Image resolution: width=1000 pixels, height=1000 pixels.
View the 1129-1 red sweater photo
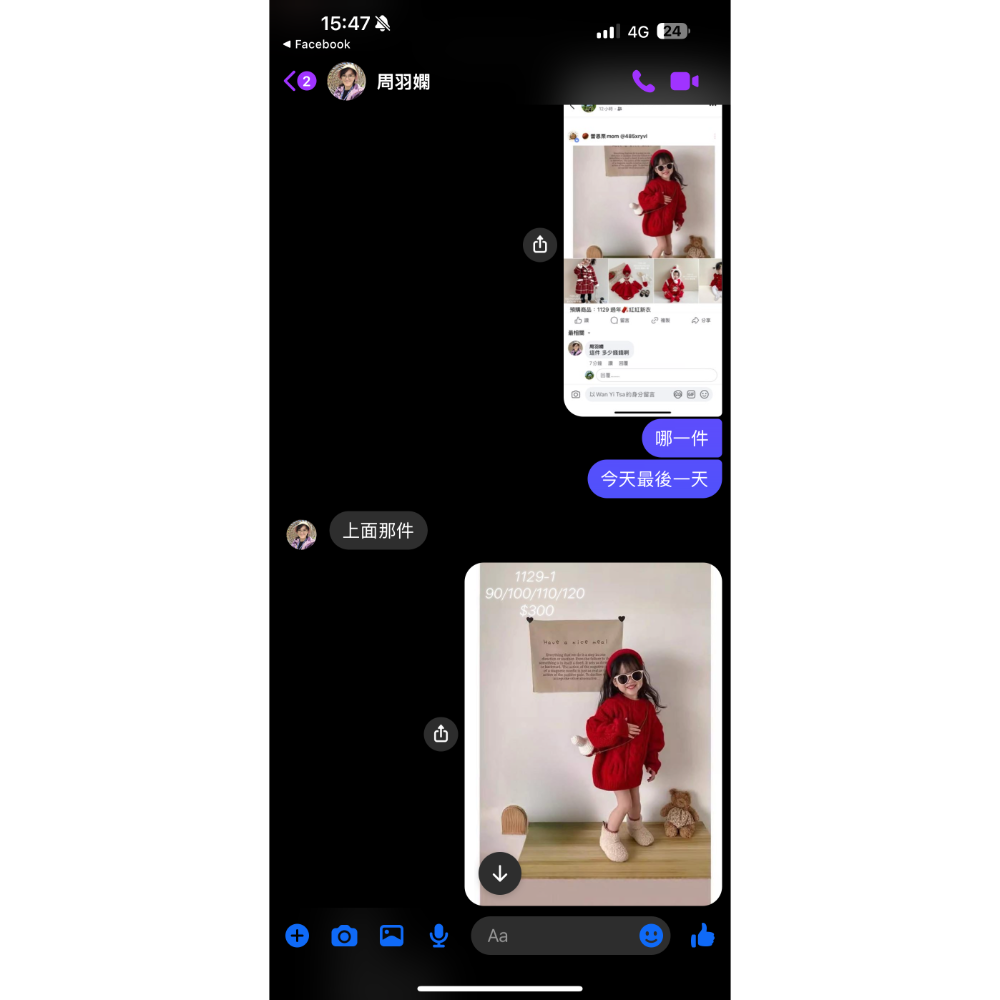coord(594,720)
